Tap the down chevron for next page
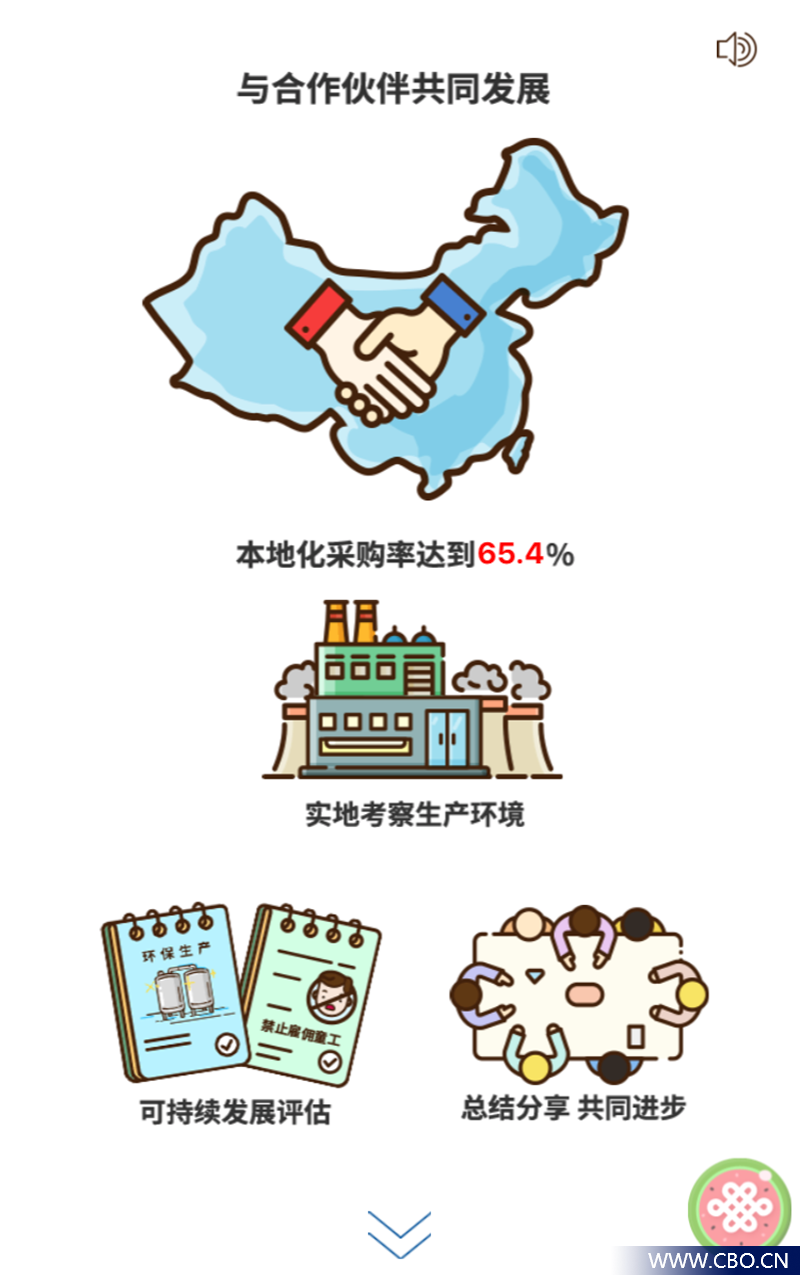 tap(399, 1234)
